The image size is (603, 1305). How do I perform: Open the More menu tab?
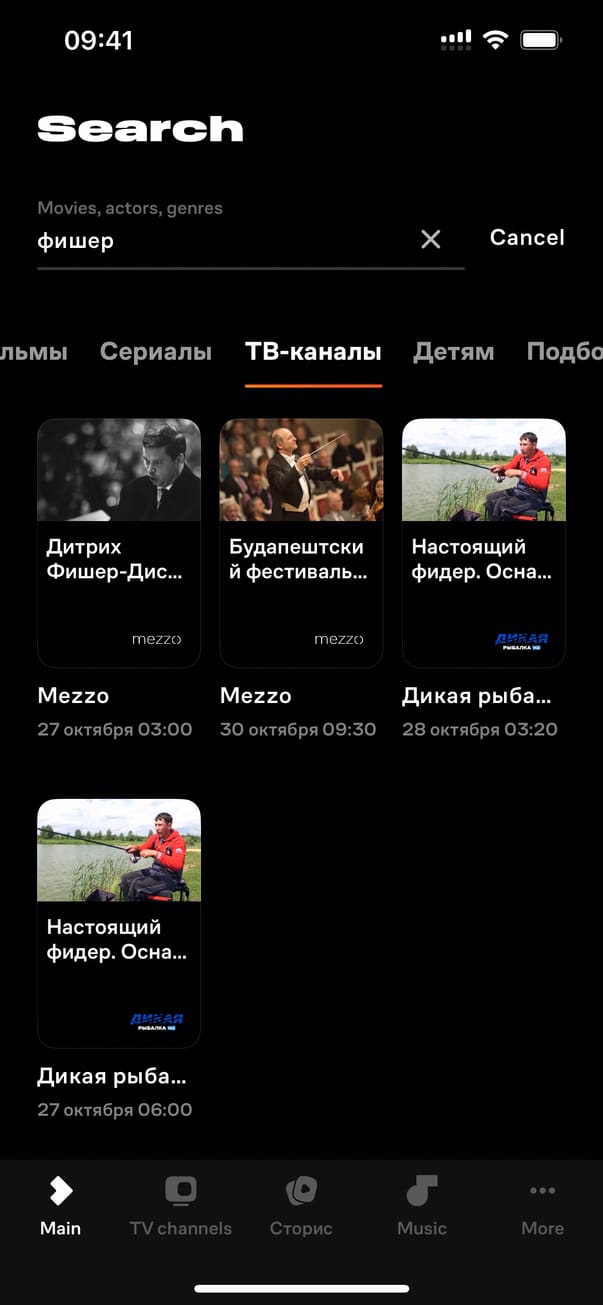click(542, 1205)
